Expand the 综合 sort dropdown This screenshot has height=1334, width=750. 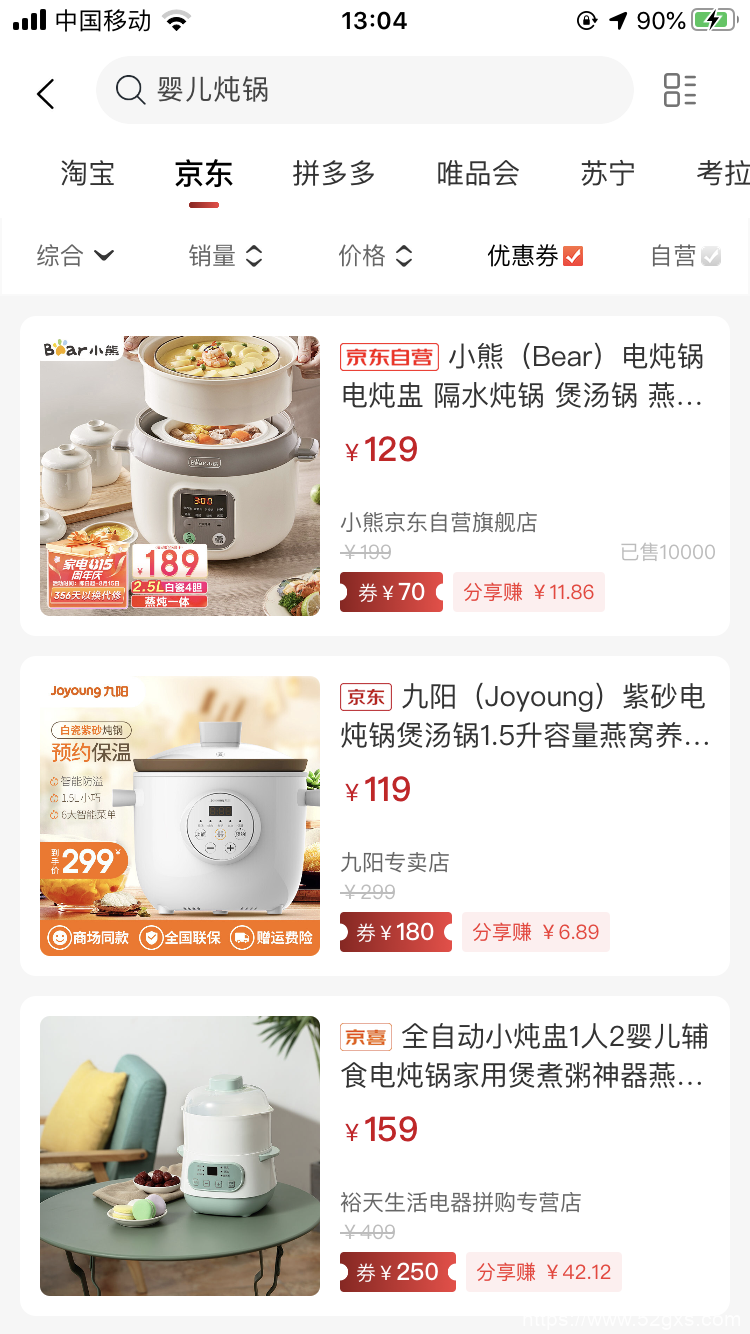tap(75, 256)
